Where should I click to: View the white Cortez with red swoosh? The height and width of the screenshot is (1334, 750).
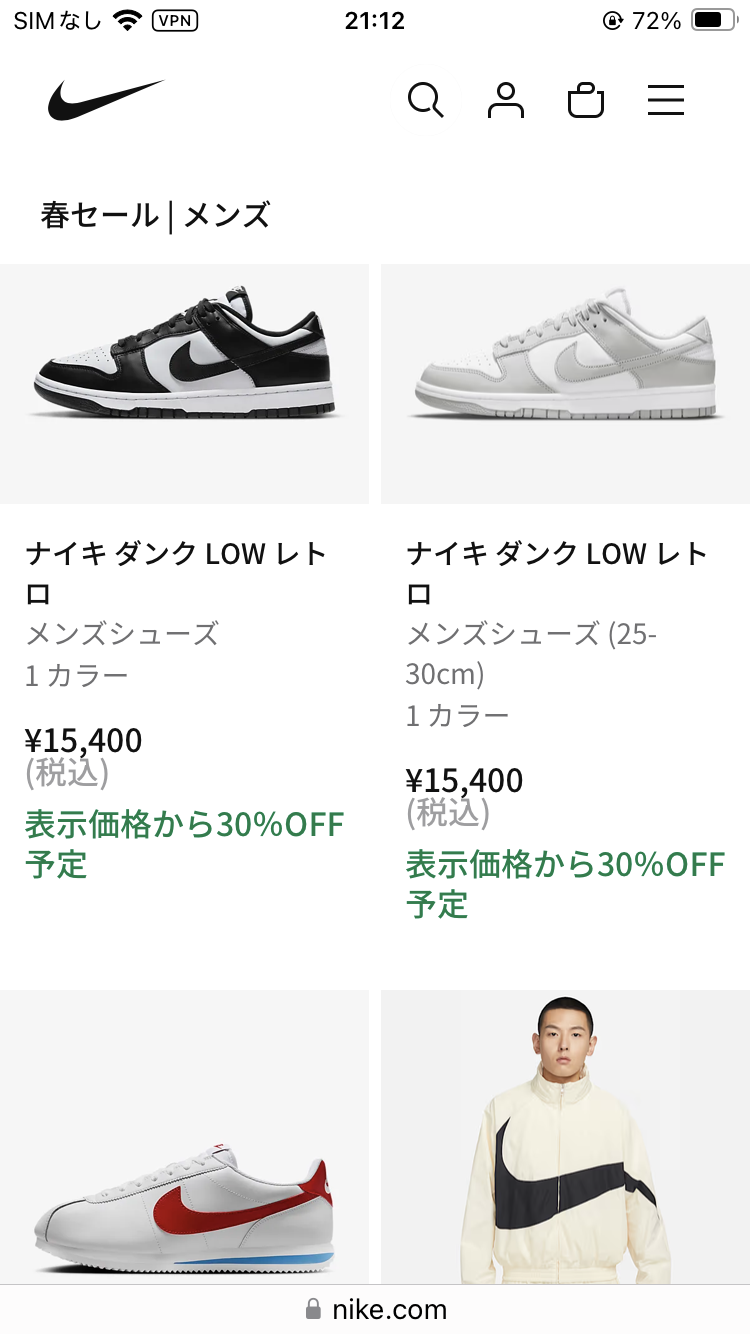[x=185, y=1140]
